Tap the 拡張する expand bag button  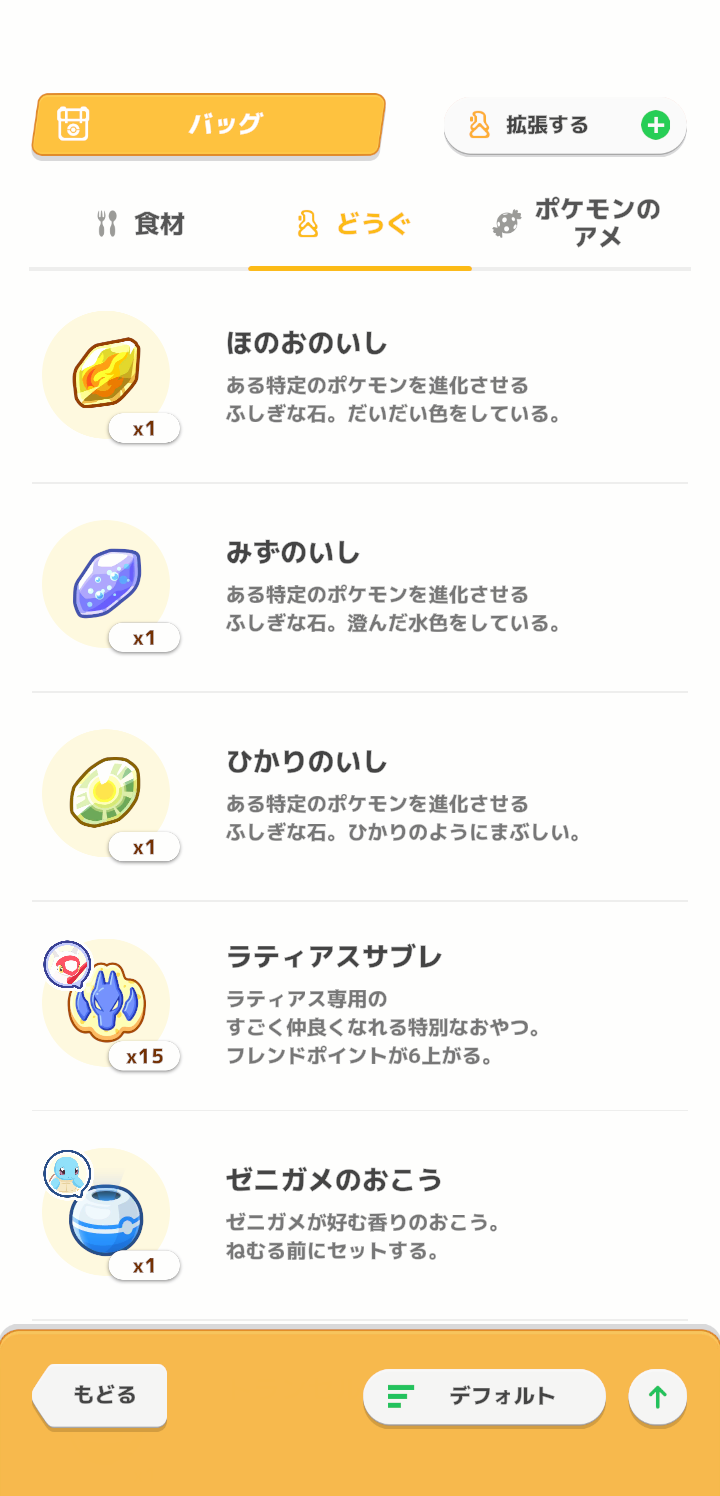click(565, 126)
